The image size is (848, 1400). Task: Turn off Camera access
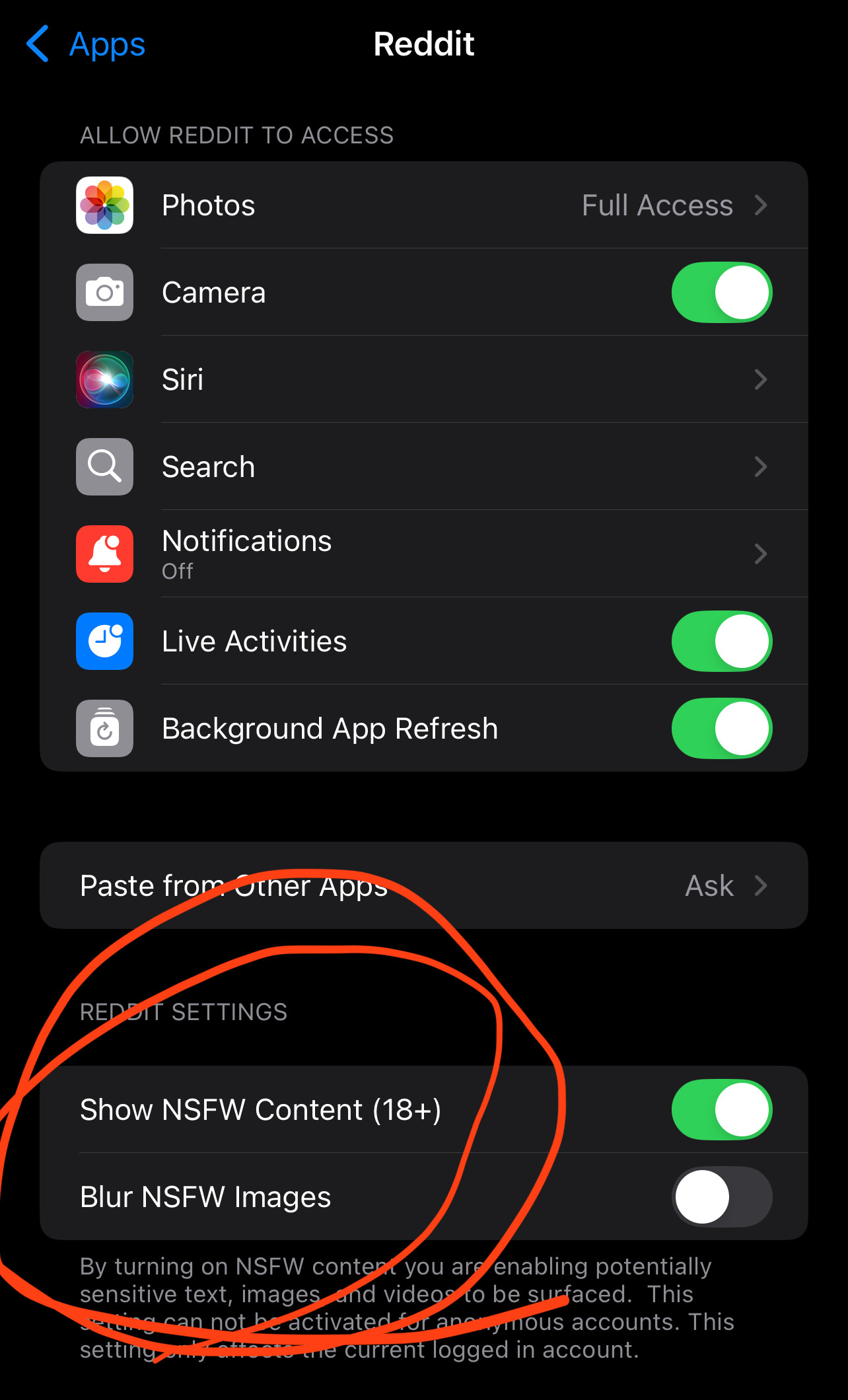pyautogui.click(x=722, y=293)
